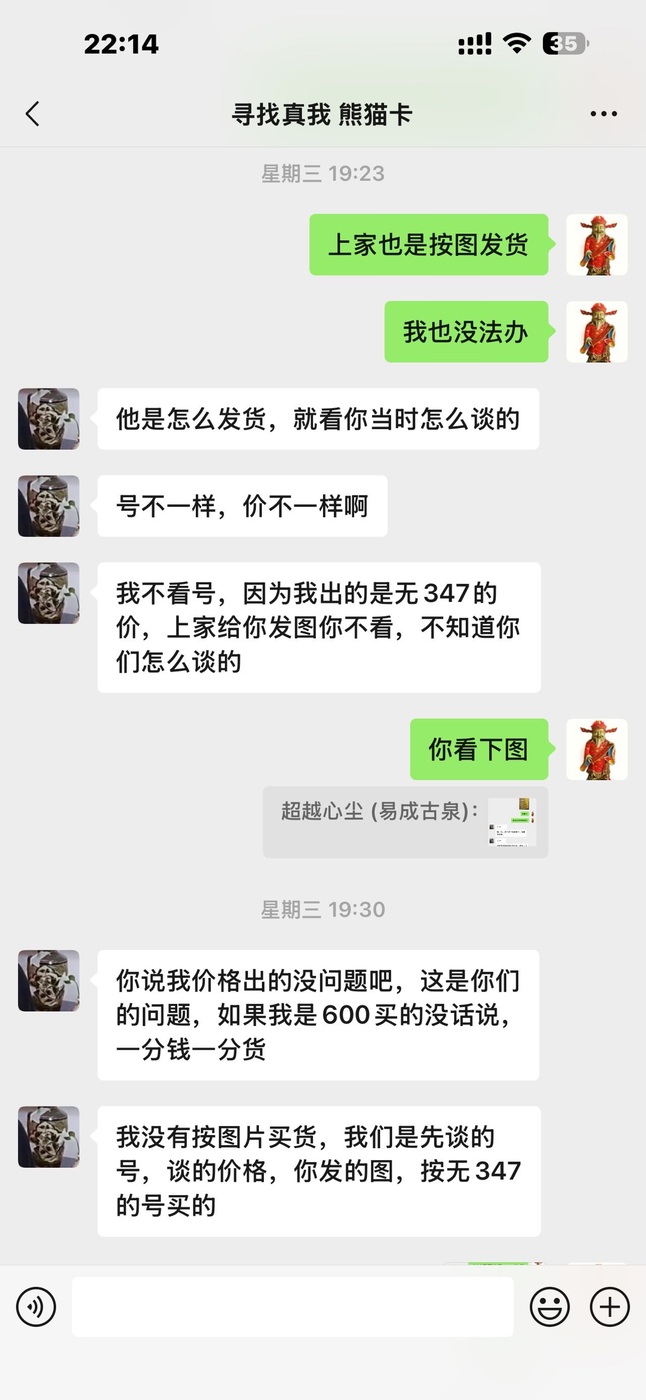This screenshot has width=646, height=1400.
Task: Tap the message text field
Action: [x=293, y=1307]
